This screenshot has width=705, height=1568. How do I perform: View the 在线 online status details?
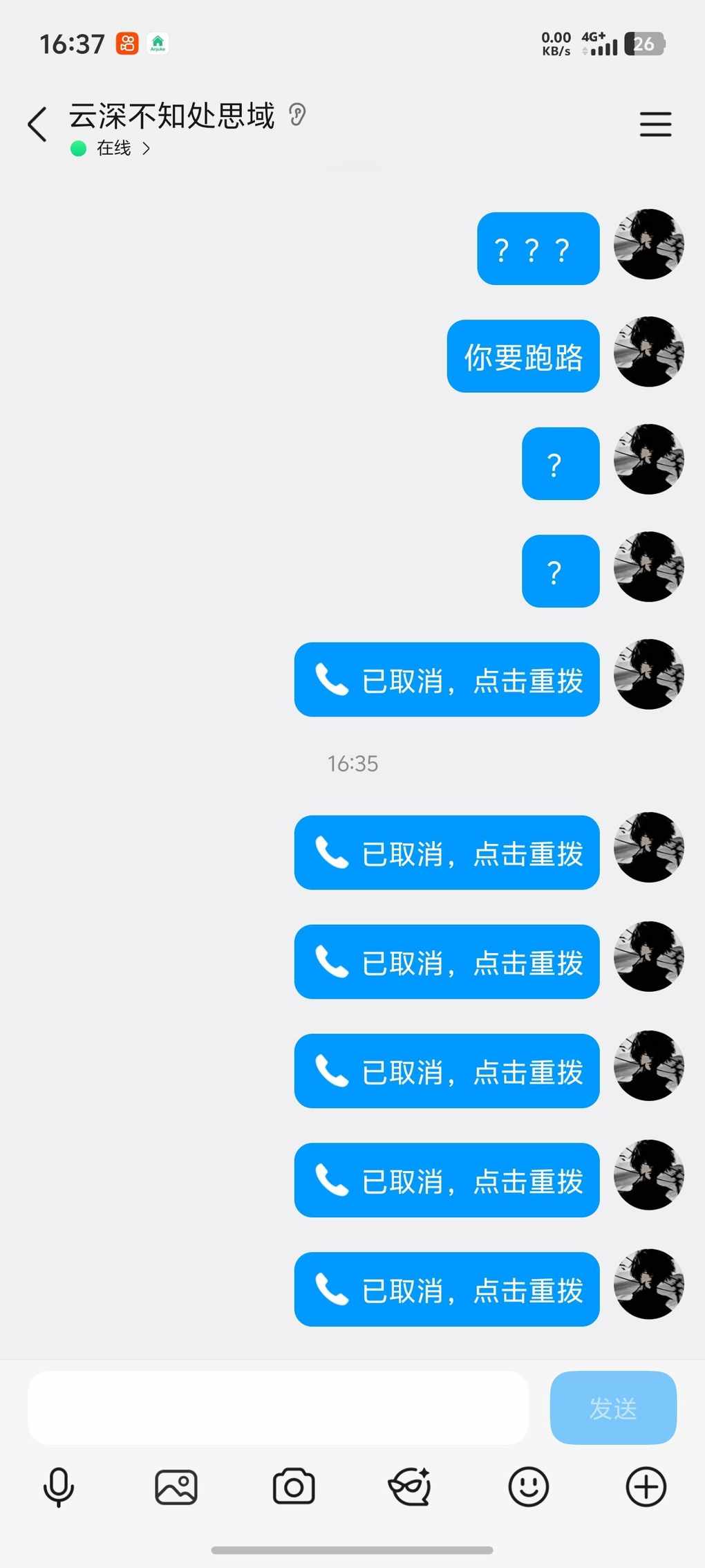tap(114, 149)
